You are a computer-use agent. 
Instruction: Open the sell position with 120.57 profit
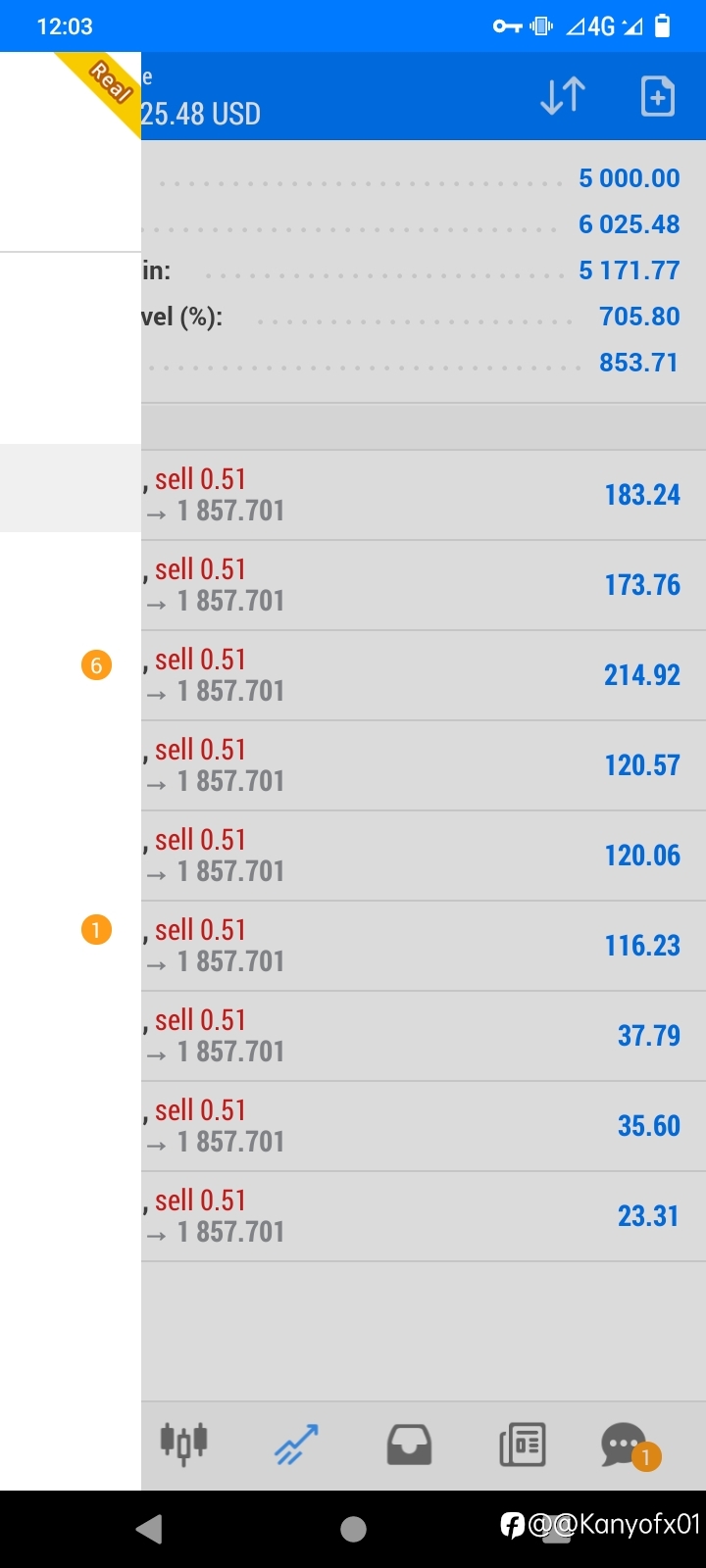(x=424, y=765)
